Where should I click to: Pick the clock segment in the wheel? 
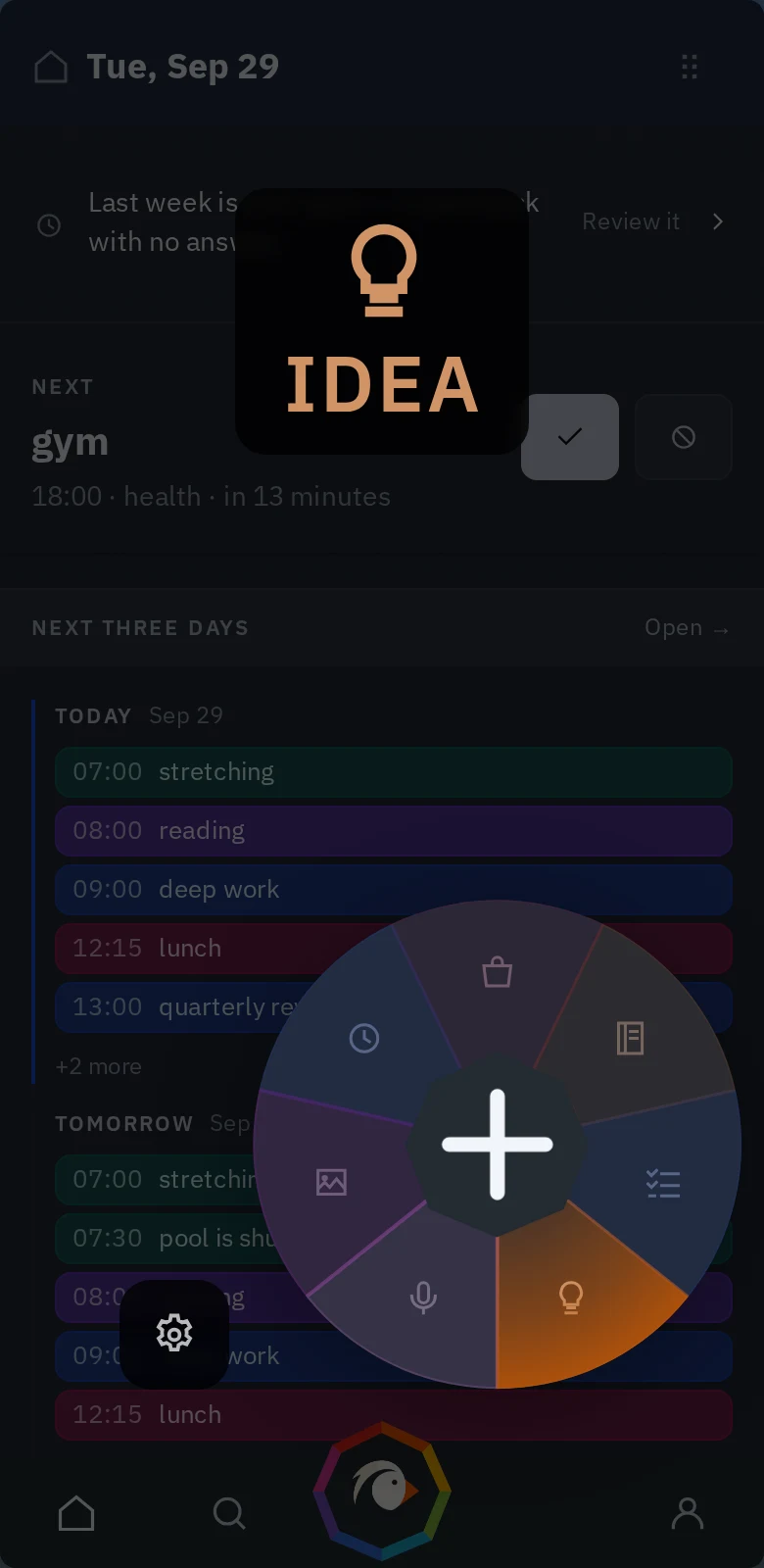tap(364, 1038)
